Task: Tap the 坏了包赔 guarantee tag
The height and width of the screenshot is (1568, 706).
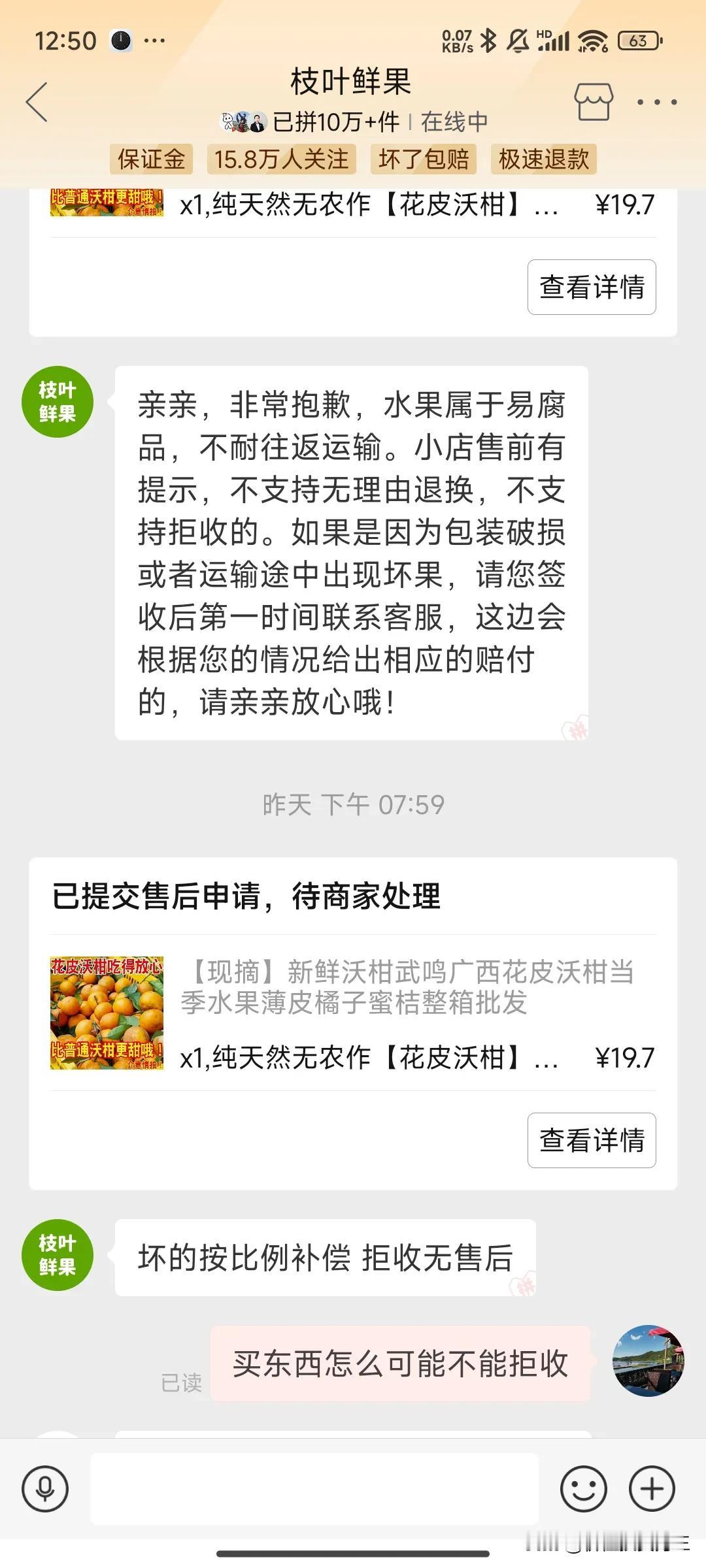Action: (424, 159)
